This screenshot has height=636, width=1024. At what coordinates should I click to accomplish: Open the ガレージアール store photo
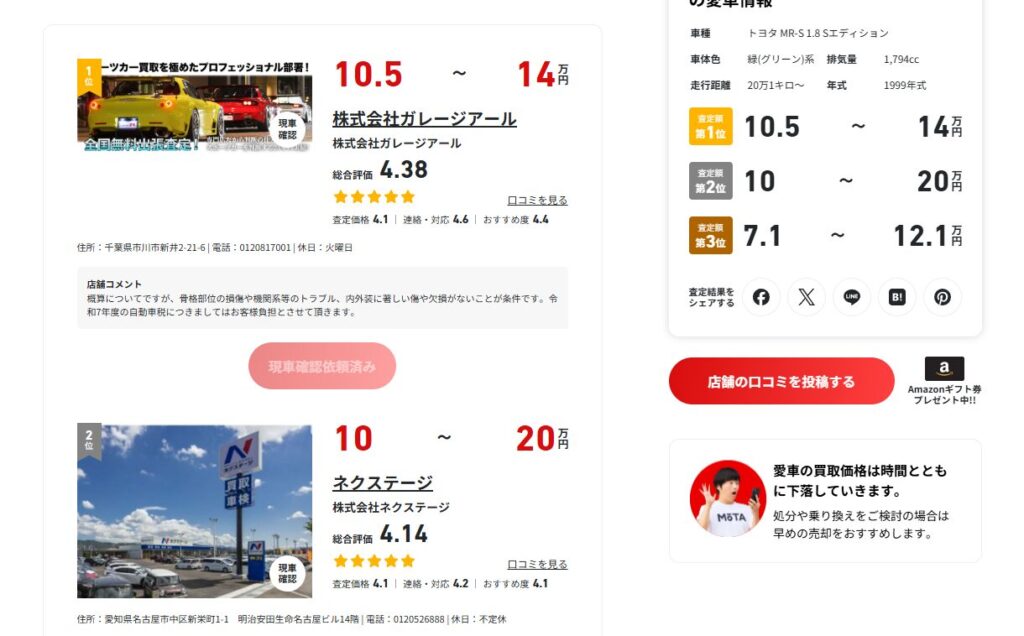194,105
